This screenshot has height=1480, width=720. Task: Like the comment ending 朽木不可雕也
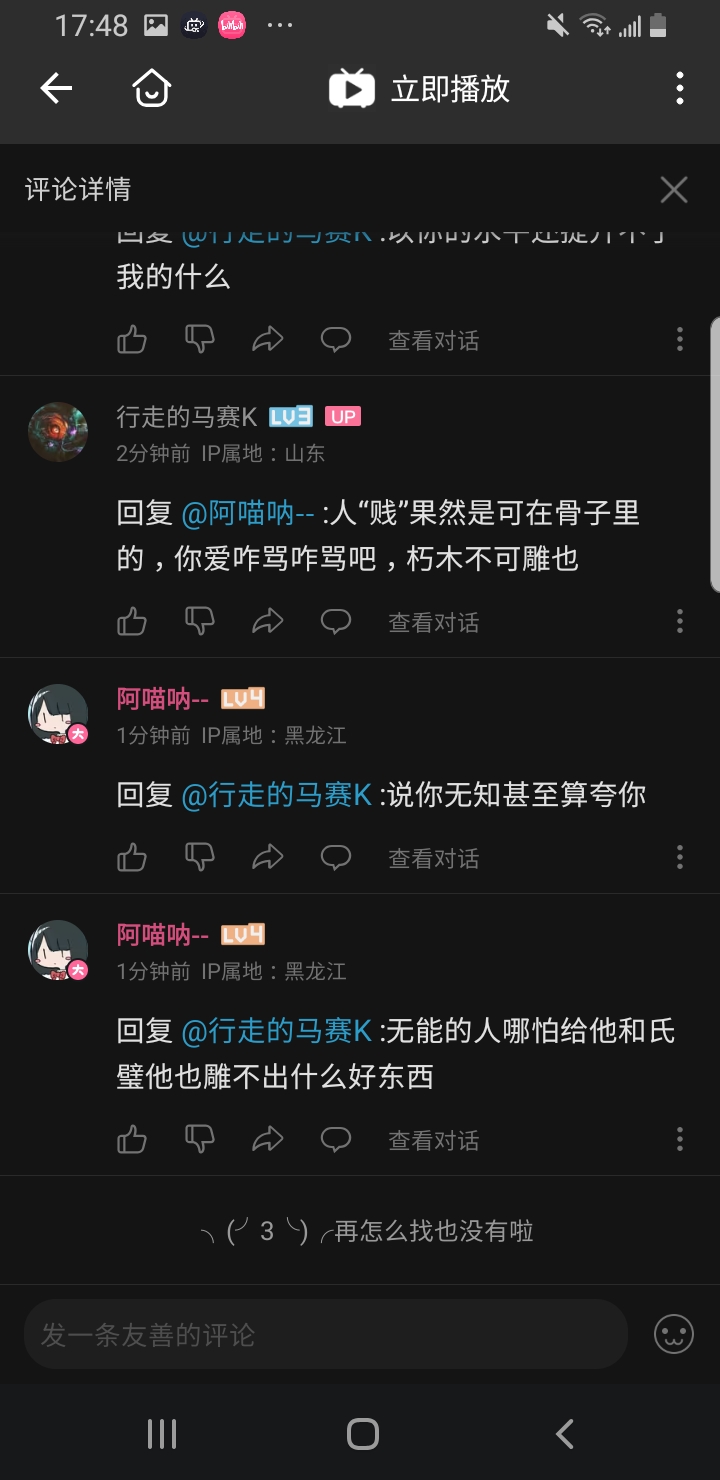click(x=132, y=622)
